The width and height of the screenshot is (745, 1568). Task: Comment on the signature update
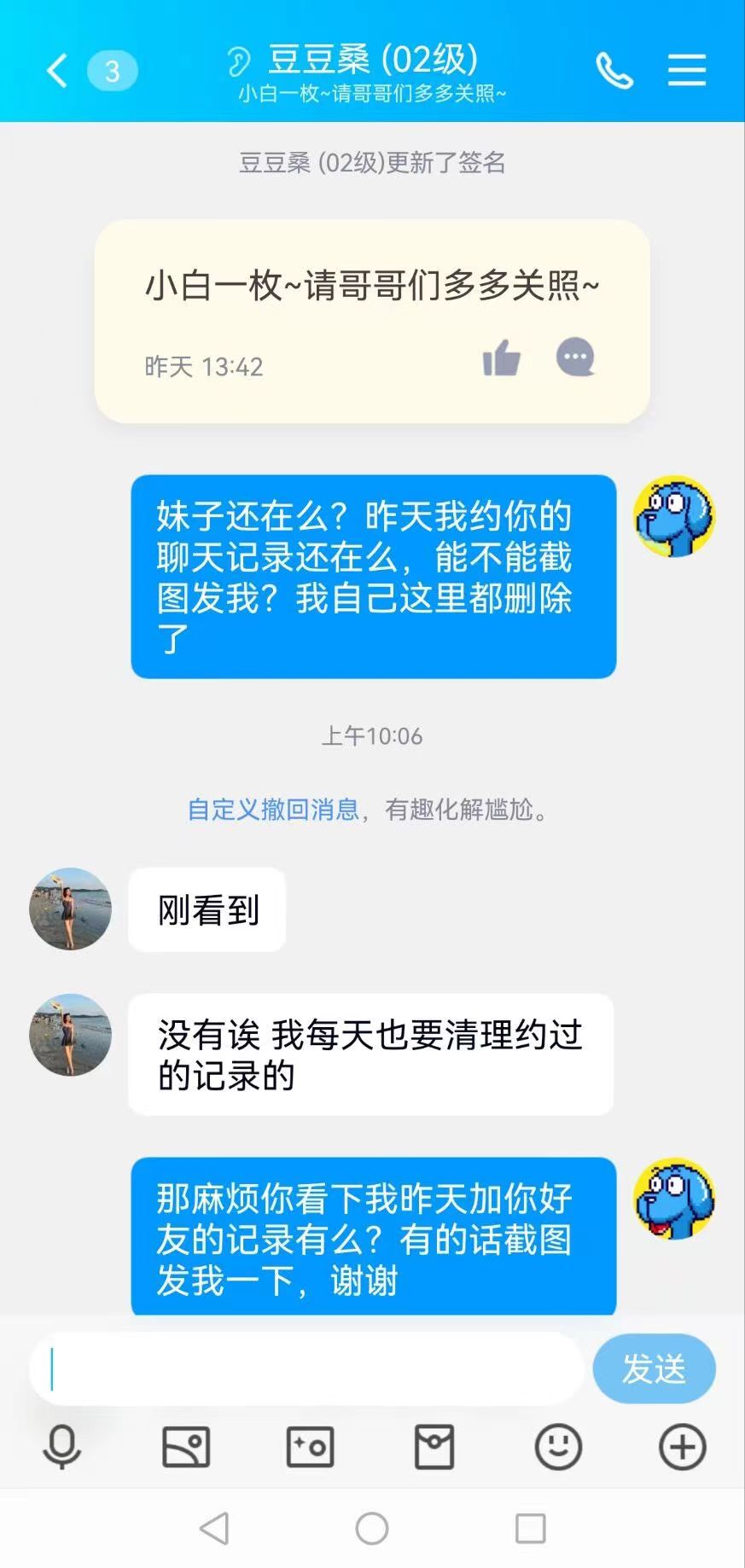(x=575, y=357)
